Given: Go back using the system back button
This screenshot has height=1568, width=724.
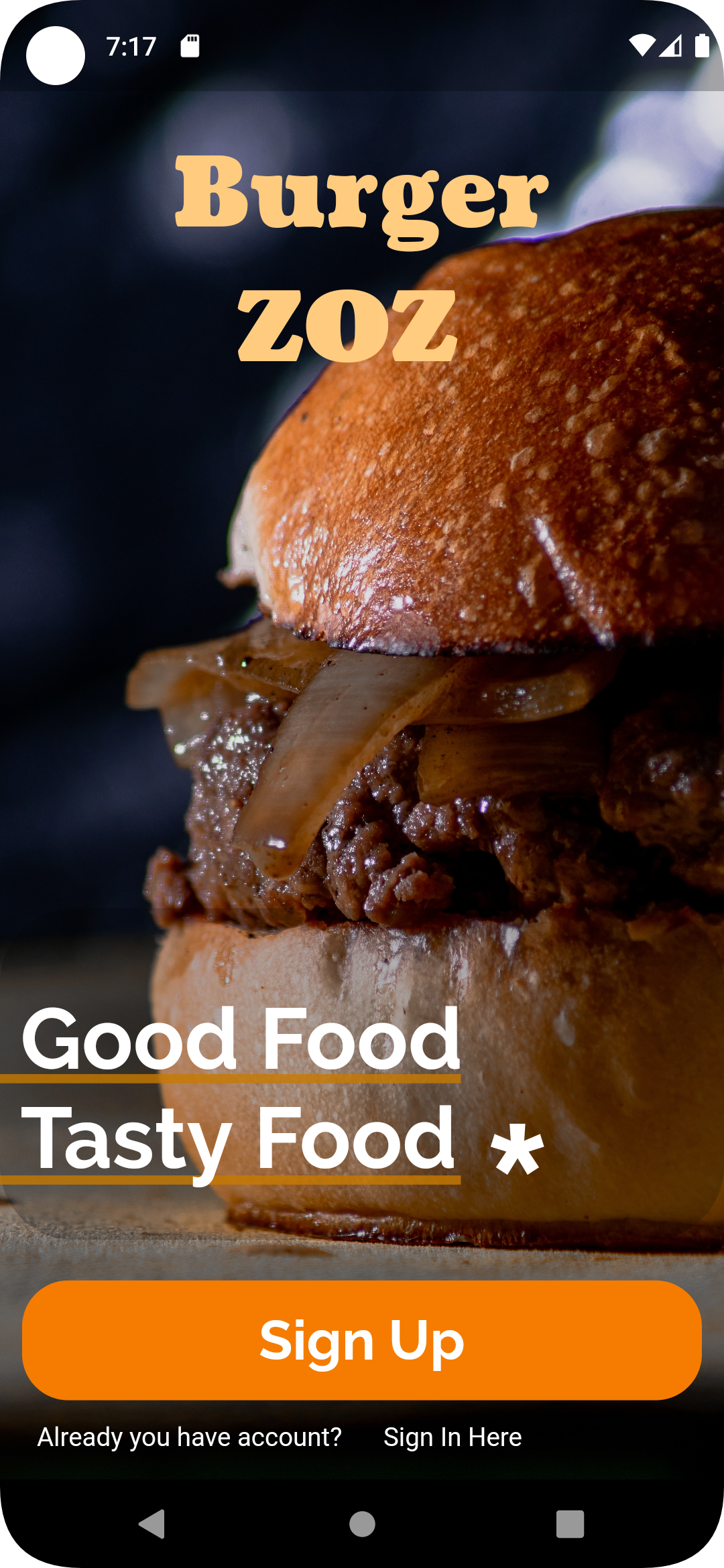Looking at the screenshot, I should coord(152,1524).
